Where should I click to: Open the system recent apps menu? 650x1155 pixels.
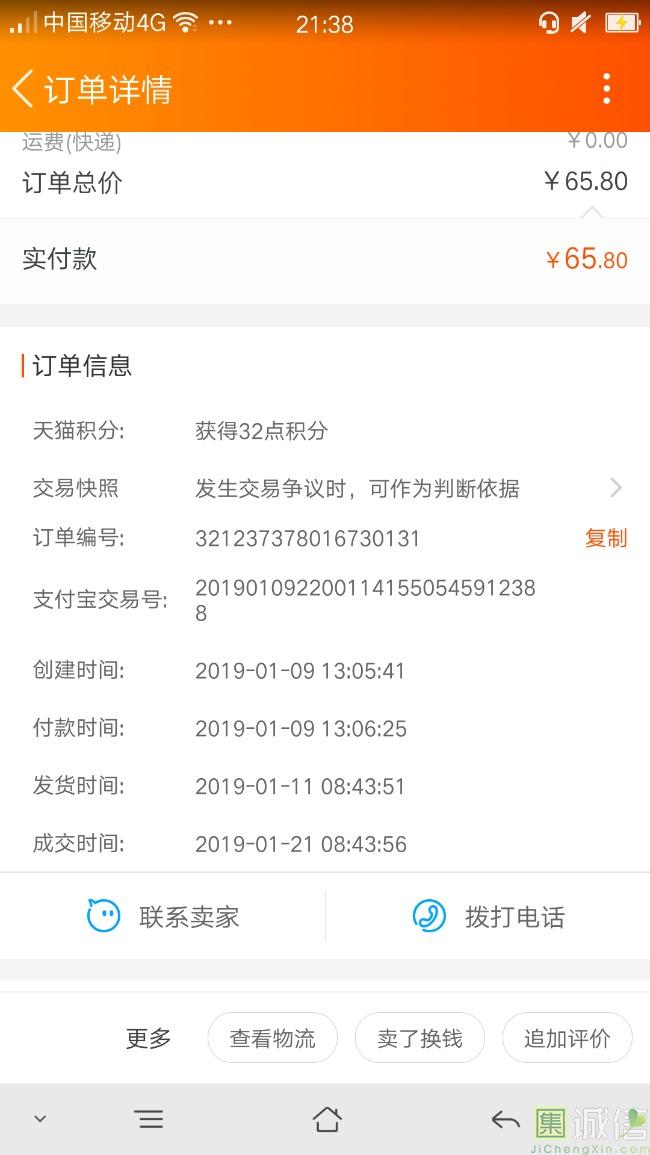[x=149, y=1119]
